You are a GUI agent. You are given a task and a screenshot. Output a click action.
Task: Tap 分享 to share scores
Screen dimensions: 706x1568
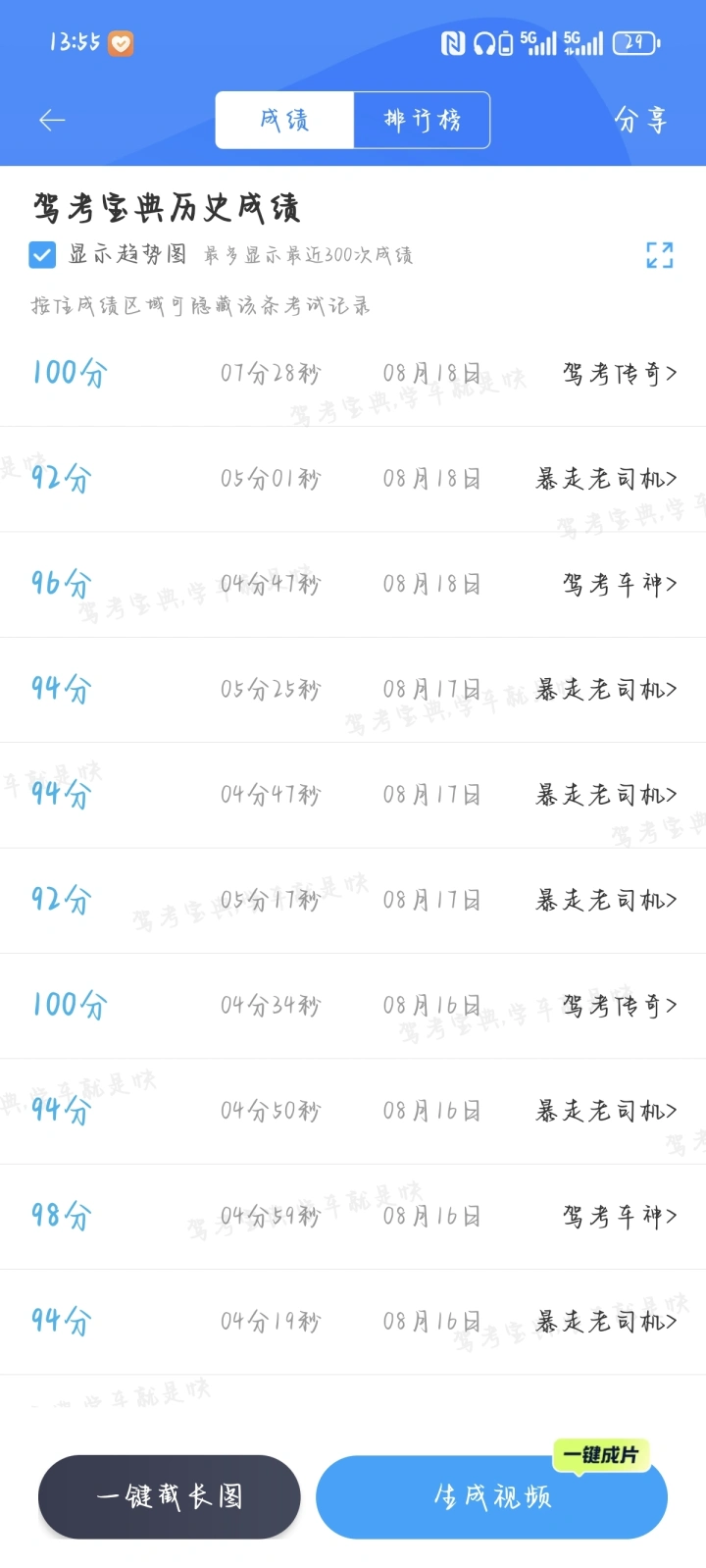click(640, 120)
